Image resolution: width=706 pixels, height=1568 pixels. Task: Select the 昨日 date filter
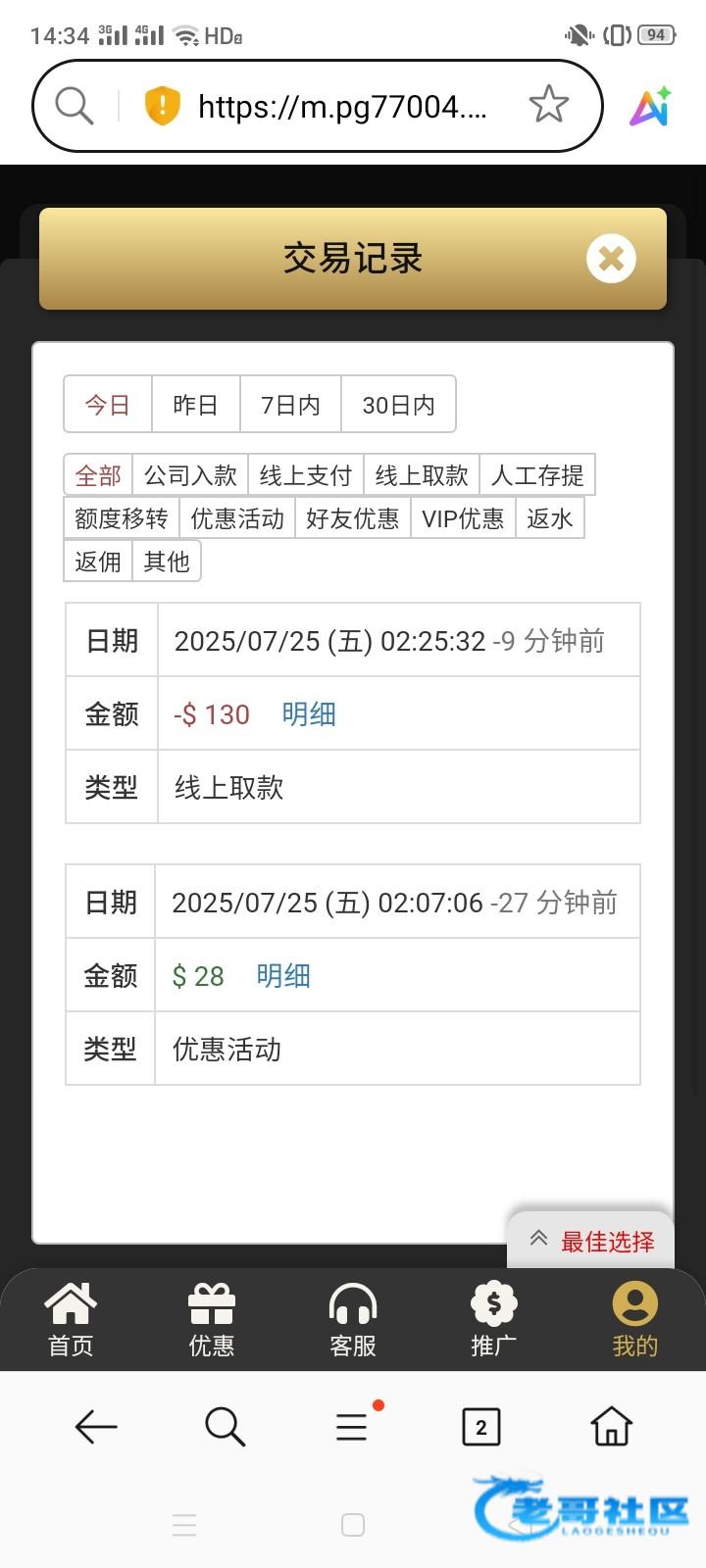click(196, 404)
